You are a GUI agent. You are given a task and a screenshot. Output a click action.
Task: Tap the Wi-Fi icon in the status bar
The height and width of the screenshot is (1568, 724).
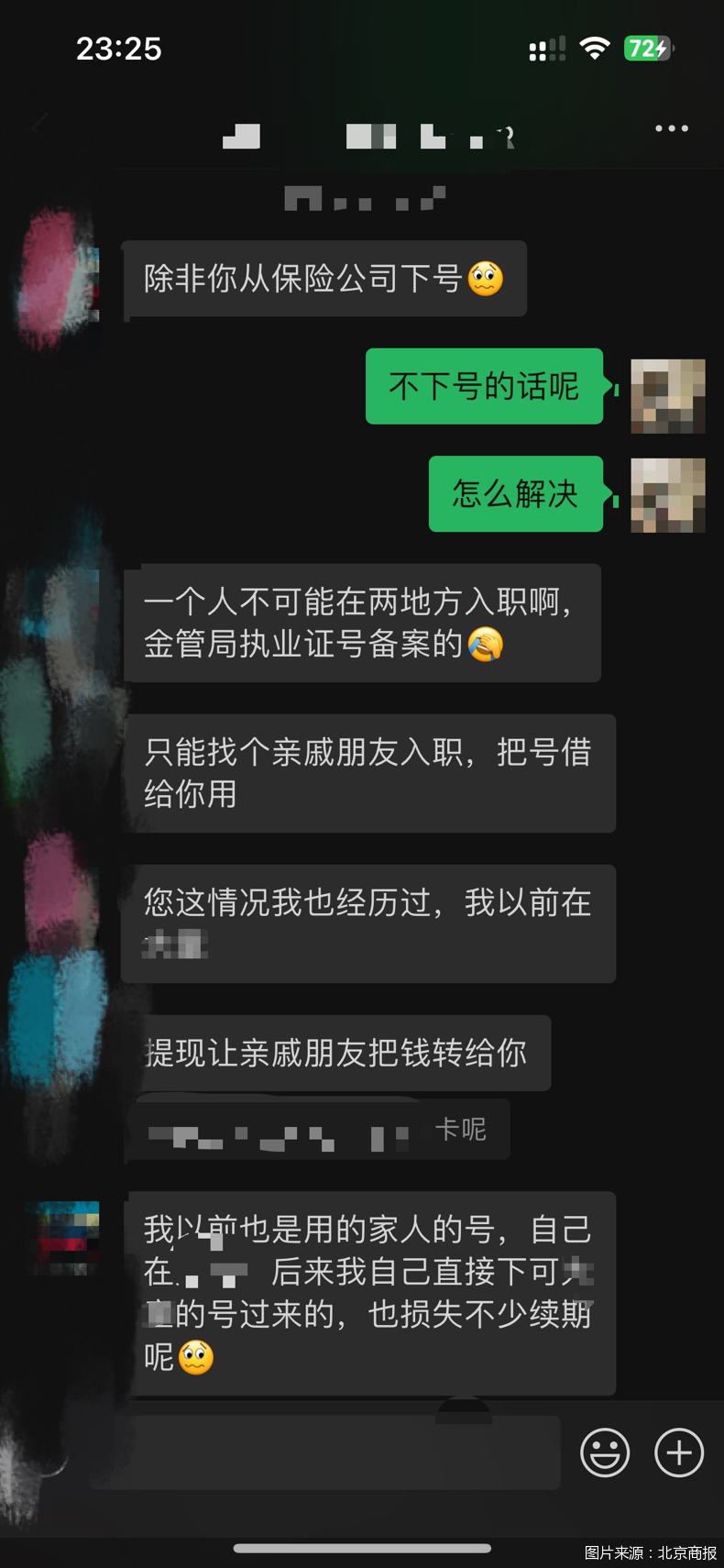click(594, 48)
